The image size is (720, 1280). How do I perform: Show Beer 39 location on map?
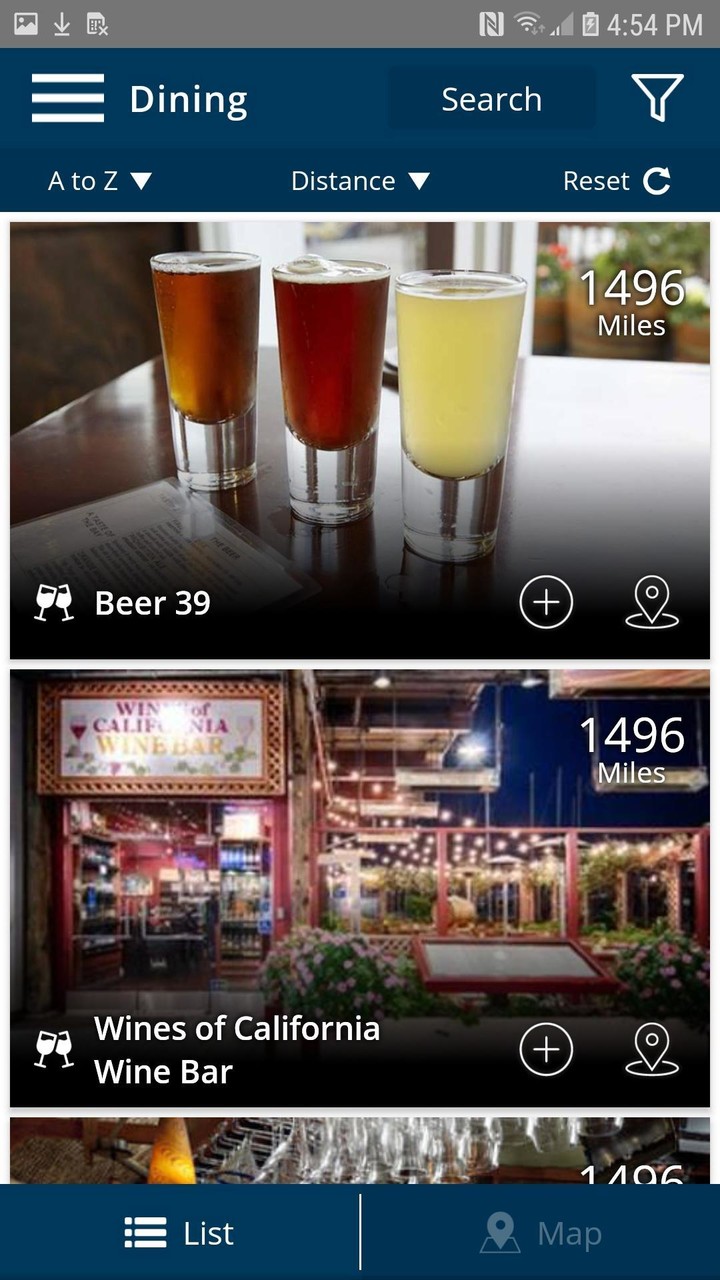(652, 603)
